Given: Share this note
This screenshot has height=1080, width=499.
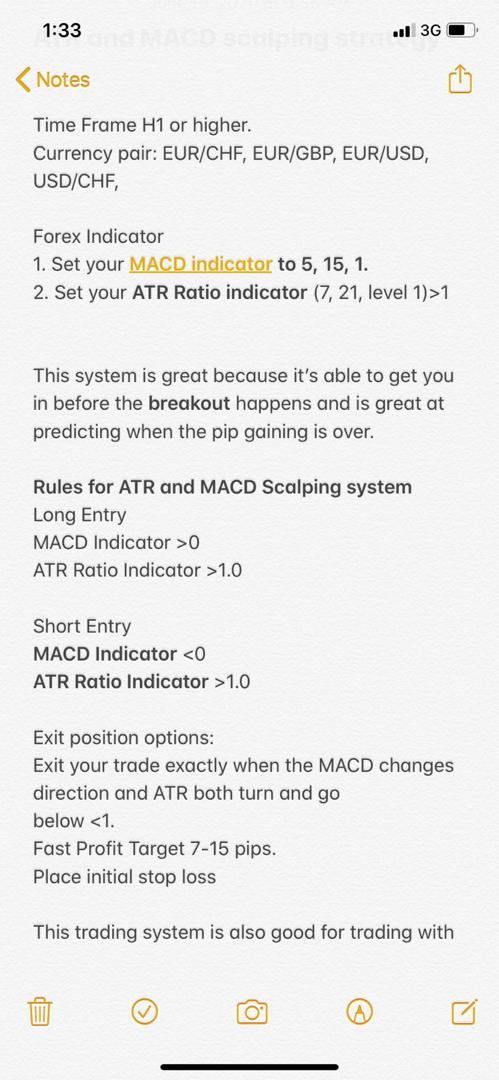Looking at the screenshot, I should [x=460, y=79].
